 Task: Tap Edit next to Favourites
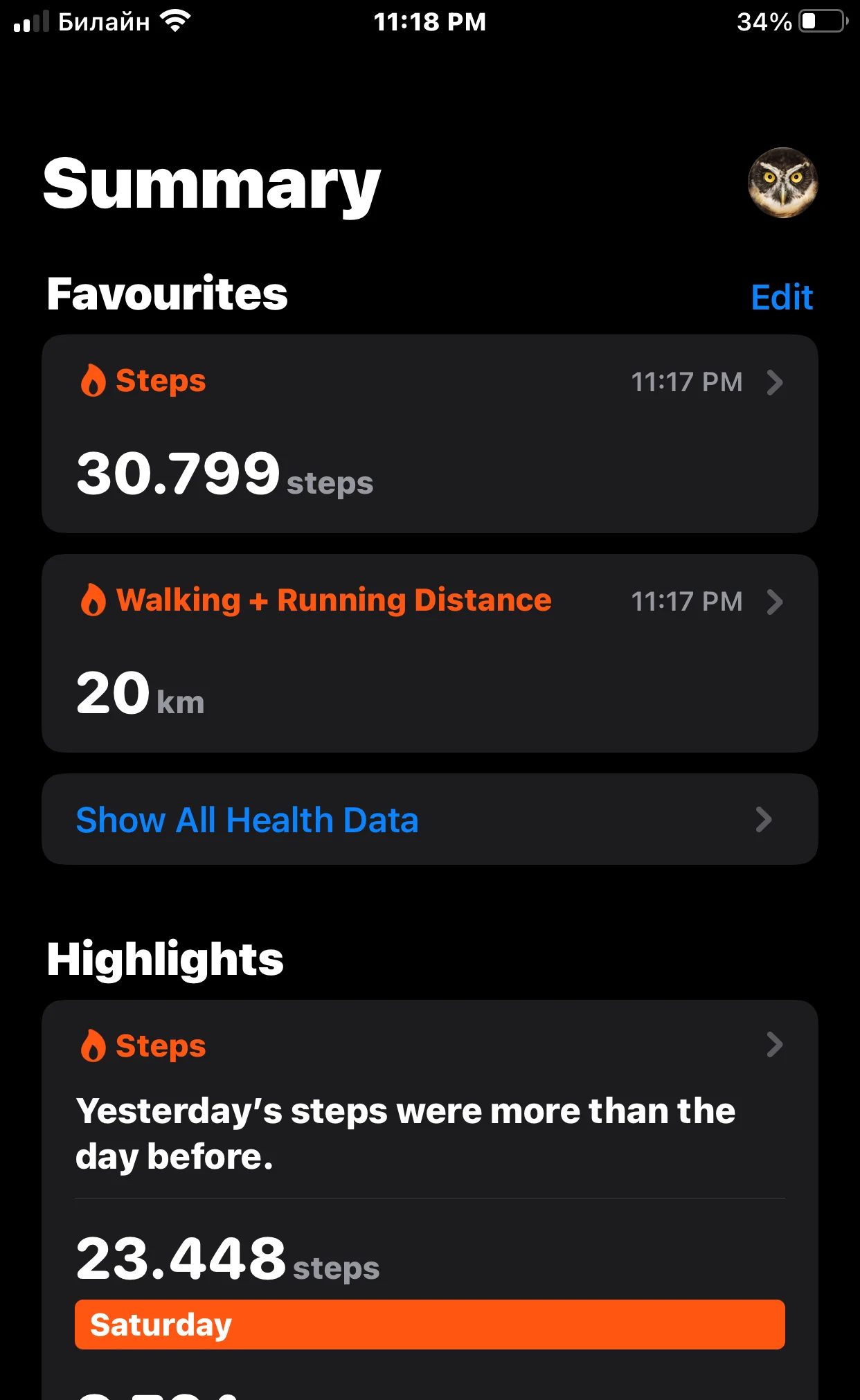[x=782, y=298]
